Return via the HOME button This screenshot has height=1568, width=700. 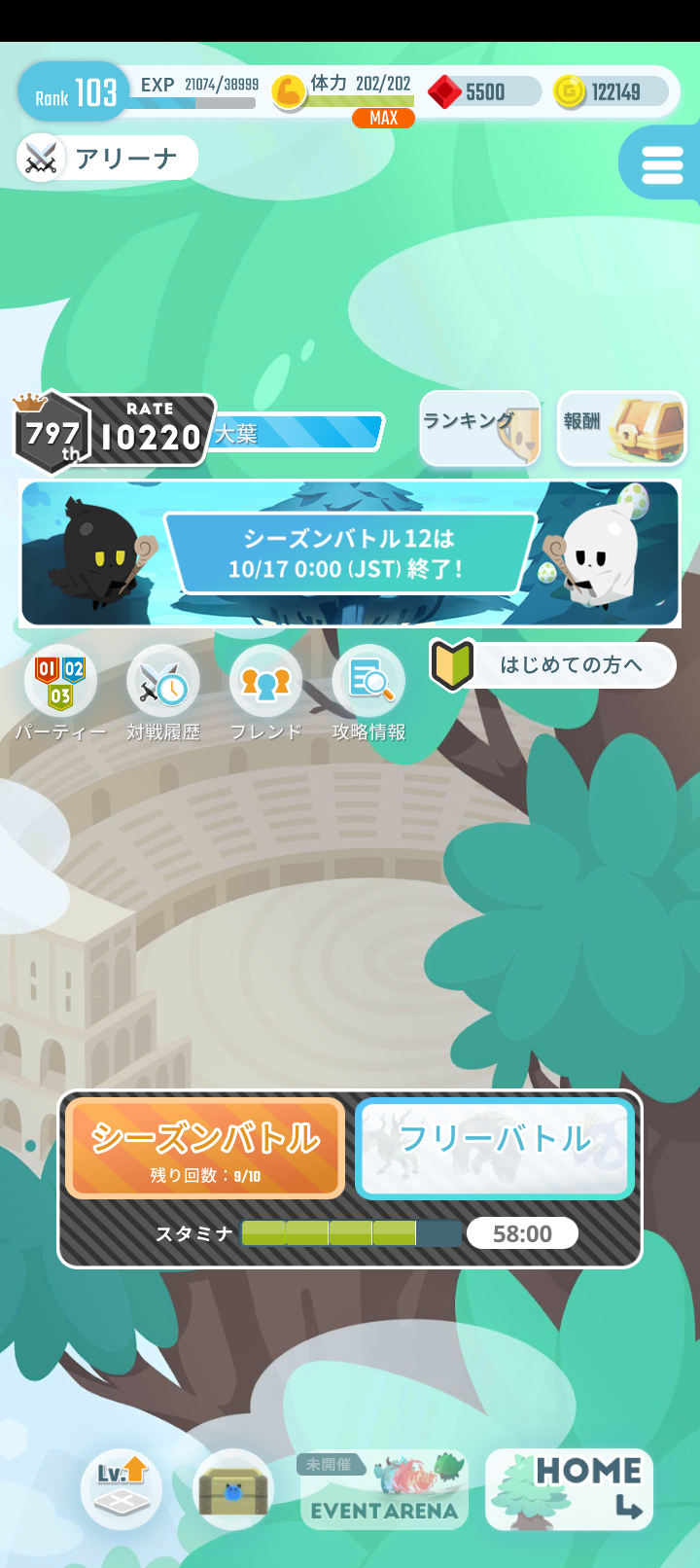569,1489
